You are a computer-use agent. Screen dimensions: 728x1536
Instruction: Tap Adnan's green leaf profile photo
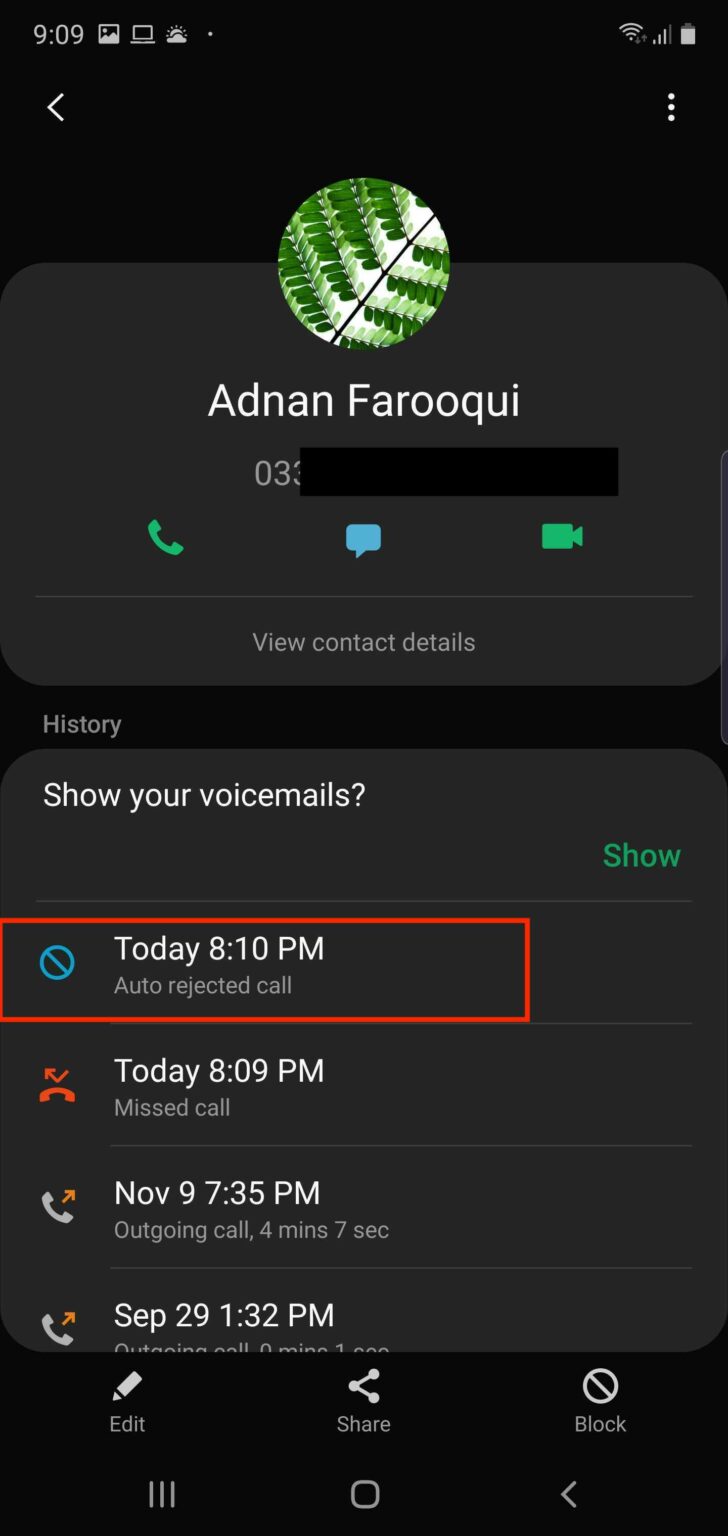click(x=363, y=263)
